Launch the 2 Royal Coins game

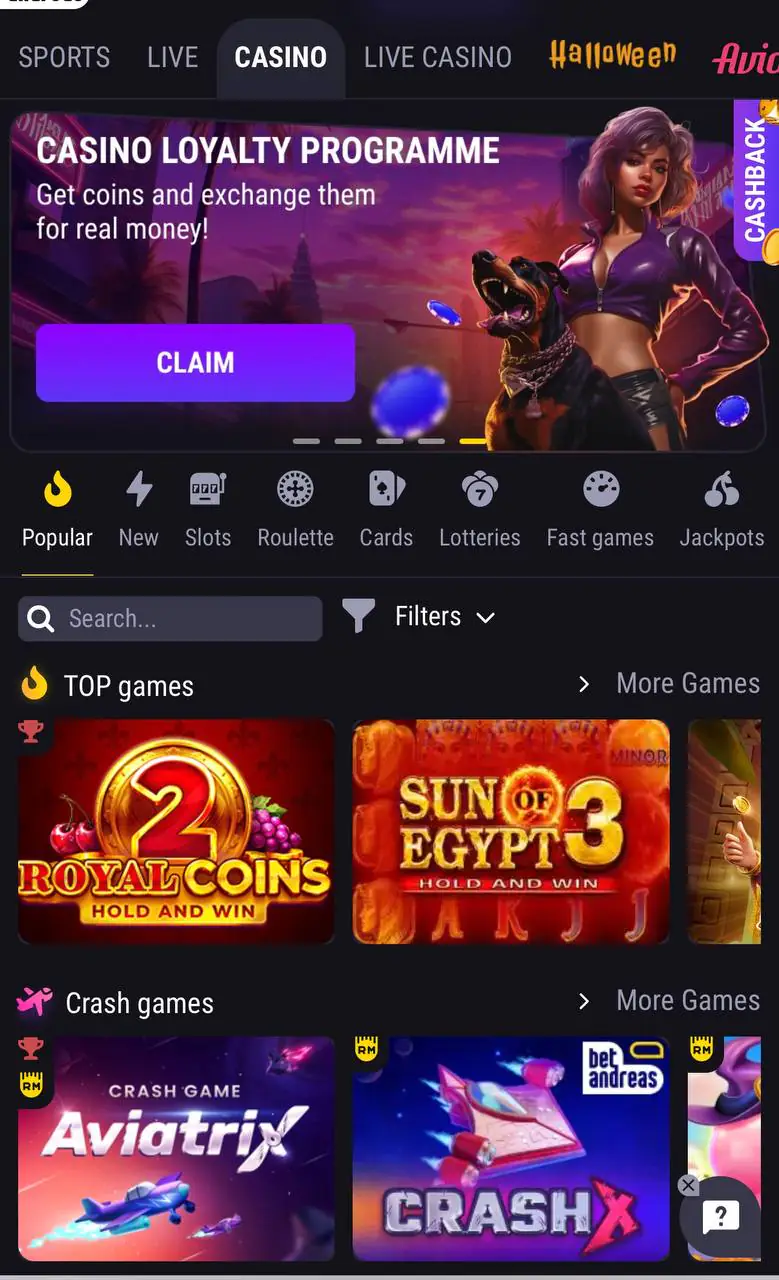176,831
